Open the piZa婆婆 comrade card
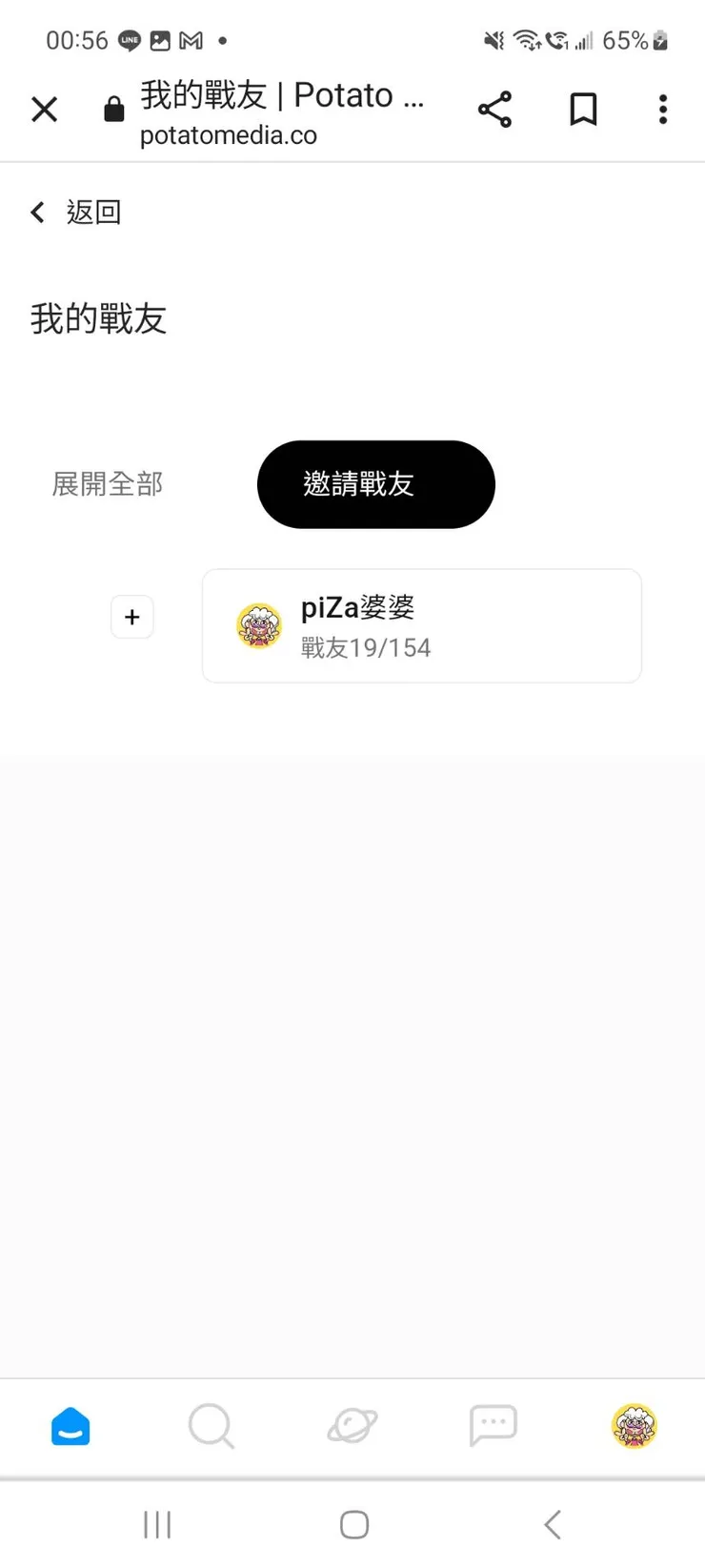This screenshot has width=705, height=1568. tap(421, 625)
